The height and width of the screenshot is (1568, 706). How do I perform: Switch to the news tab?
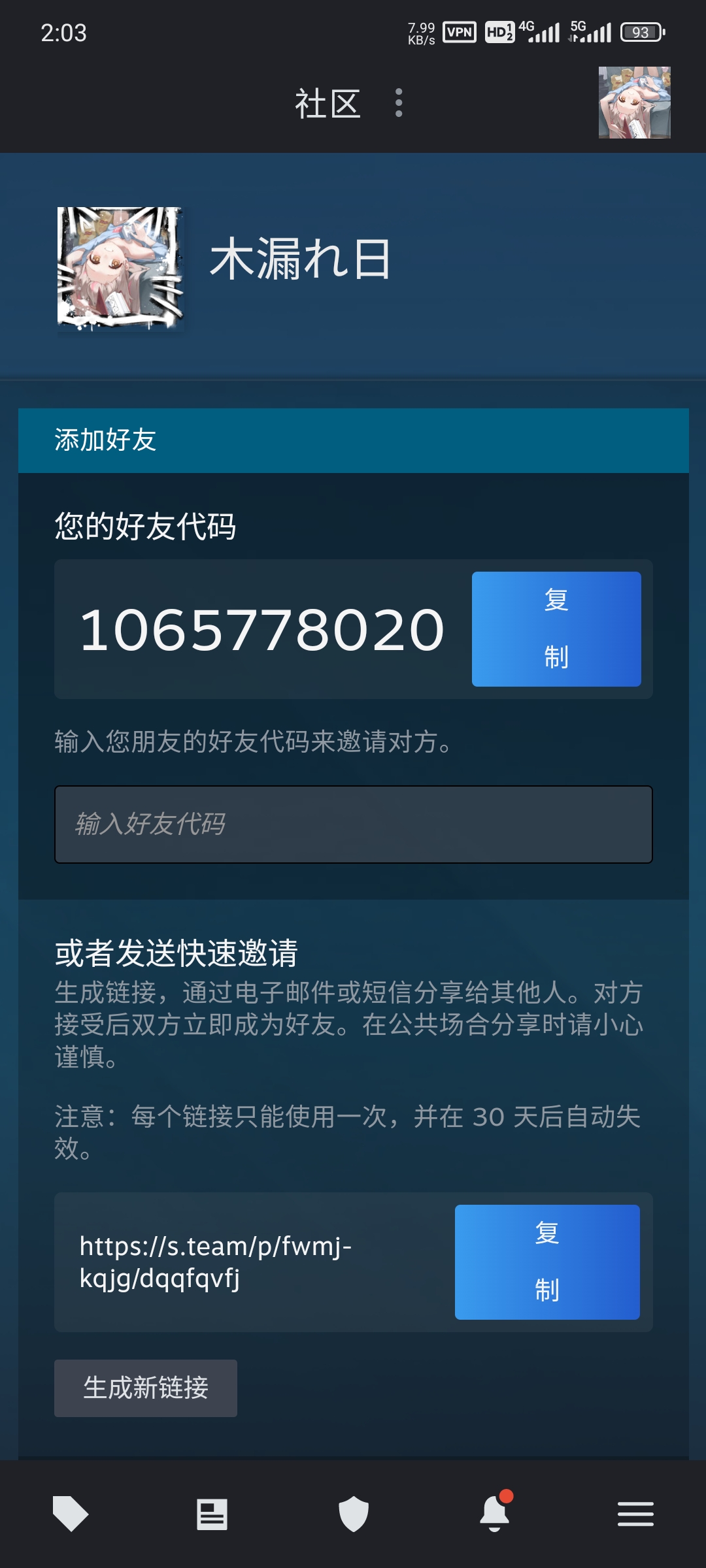212,1513
